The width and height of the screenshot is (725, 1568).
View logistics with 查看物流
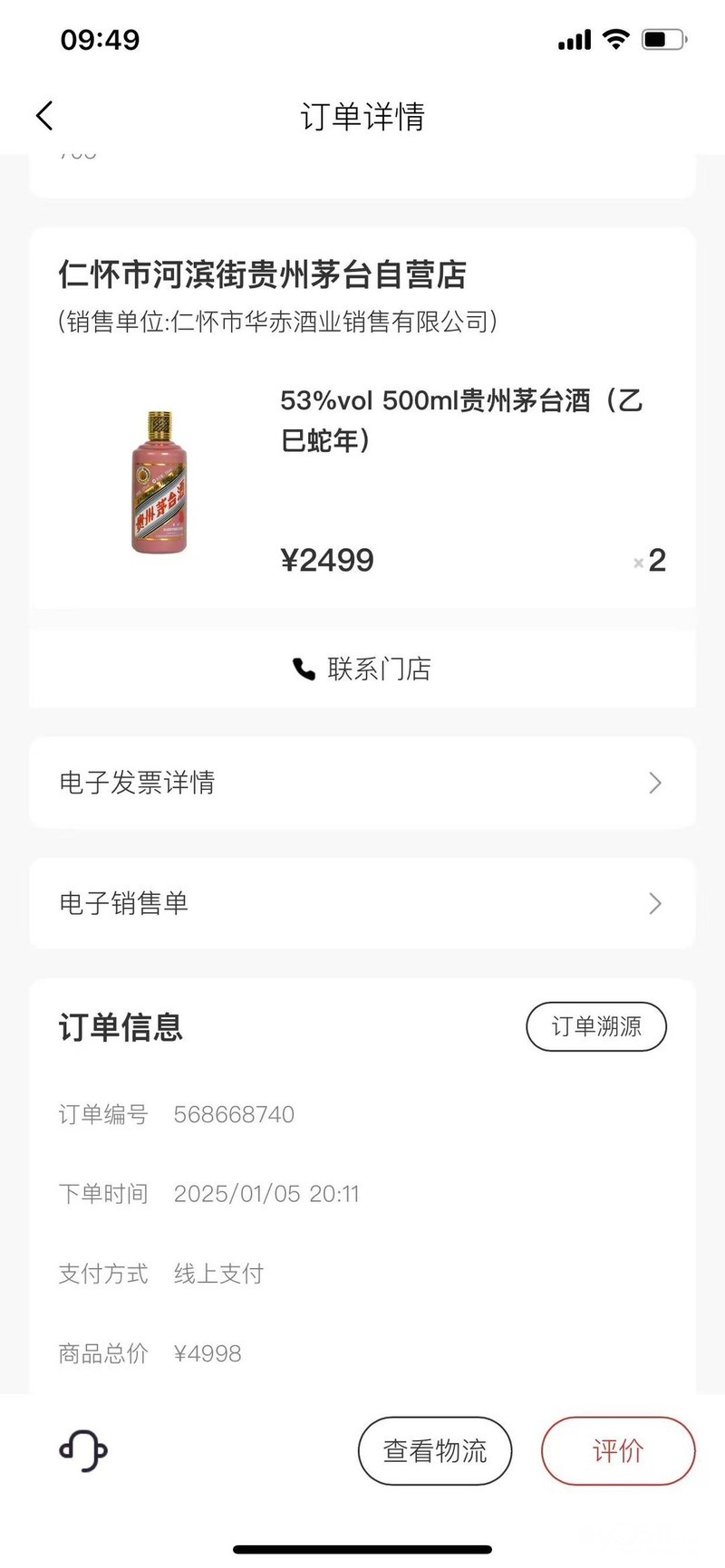[x=435, y=1451]
